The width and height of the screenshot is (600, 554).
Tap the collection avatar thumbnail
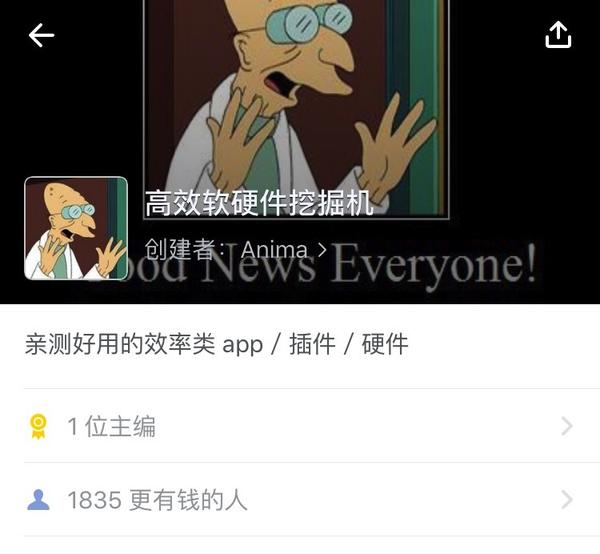tap(76, 228)
